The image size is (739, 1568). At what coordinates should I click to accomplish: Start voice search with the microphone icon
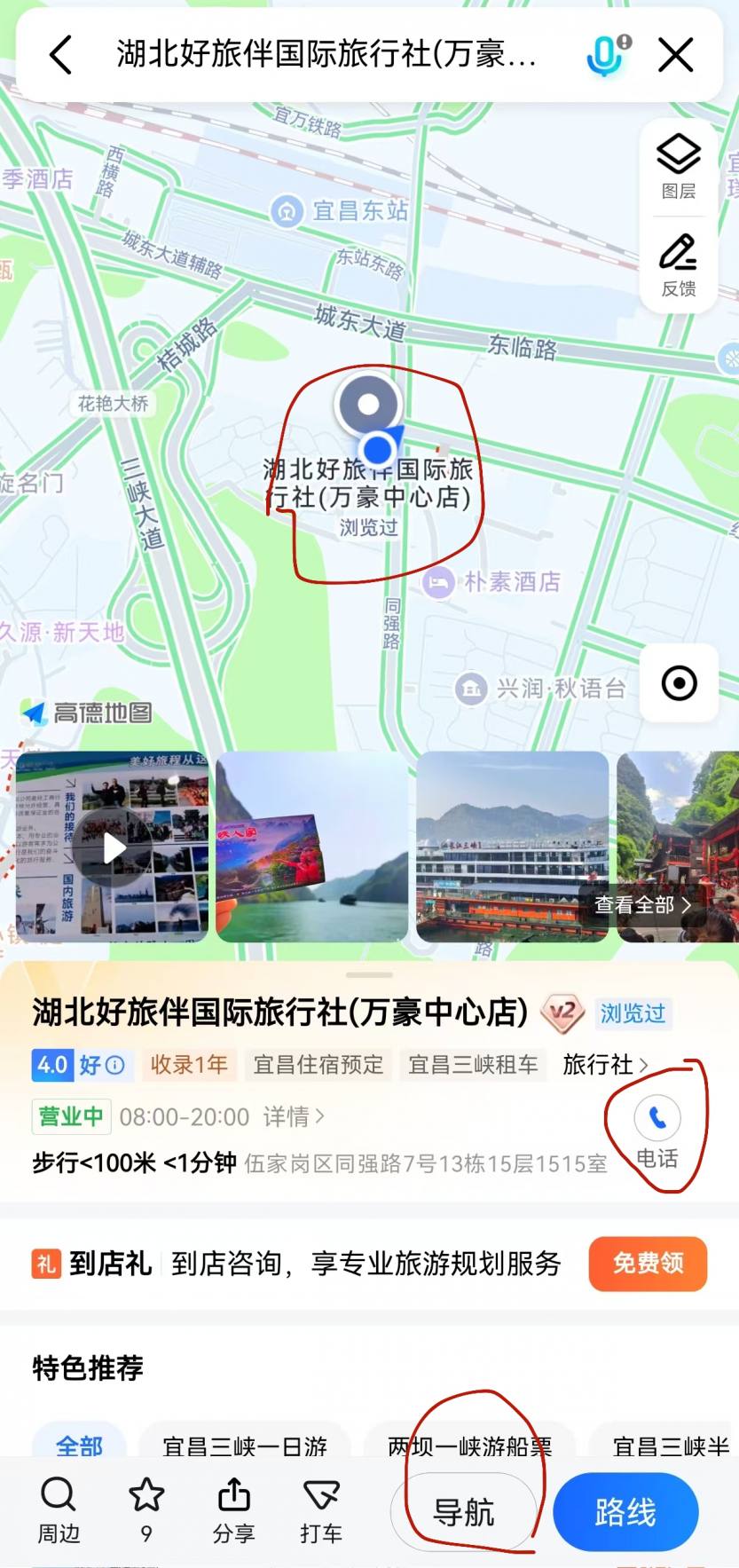click(x=606, y=55)
